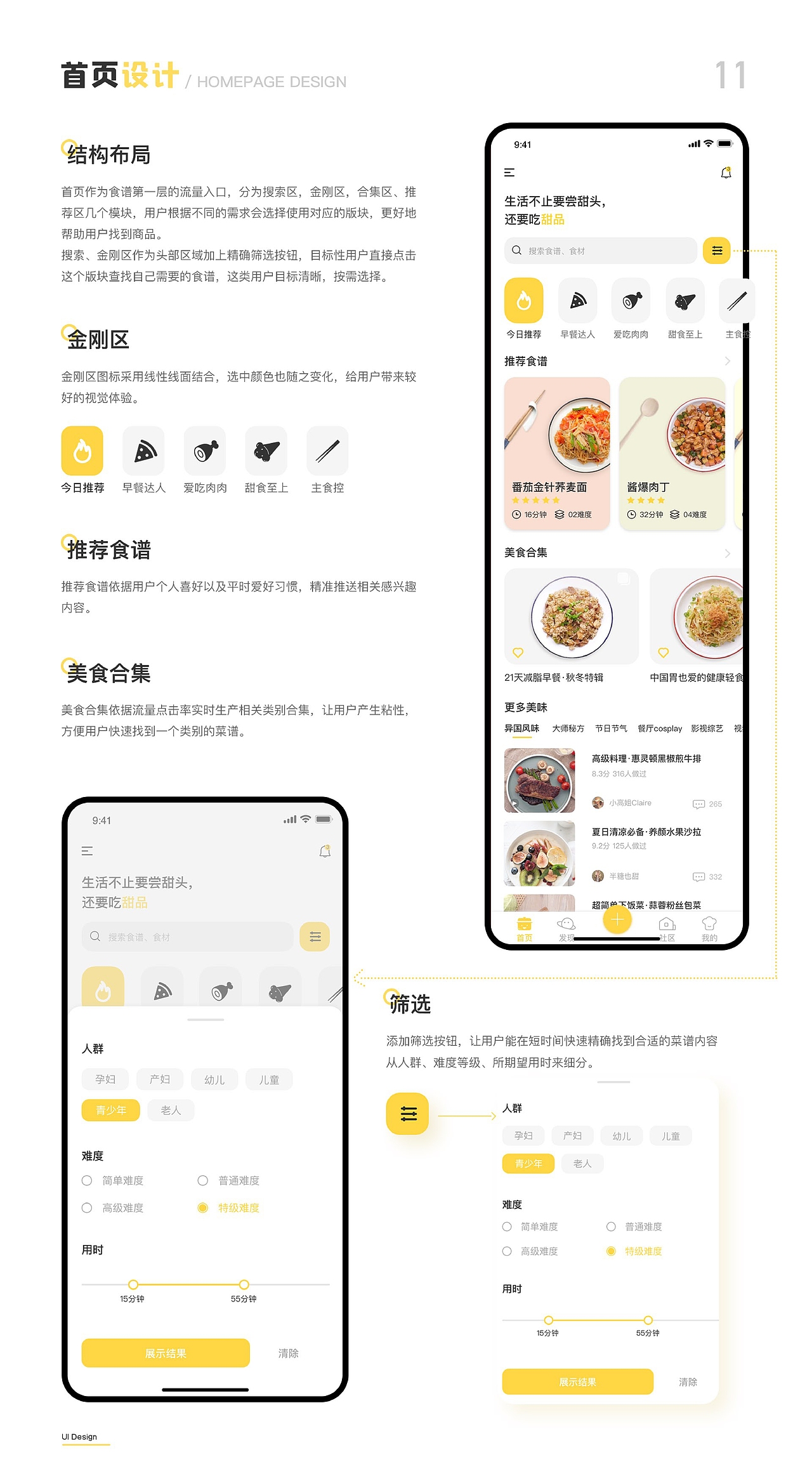
Task: Click the 搜索食谱、食材 search input field
Action: pyautogui.click(x=599, y=251)
